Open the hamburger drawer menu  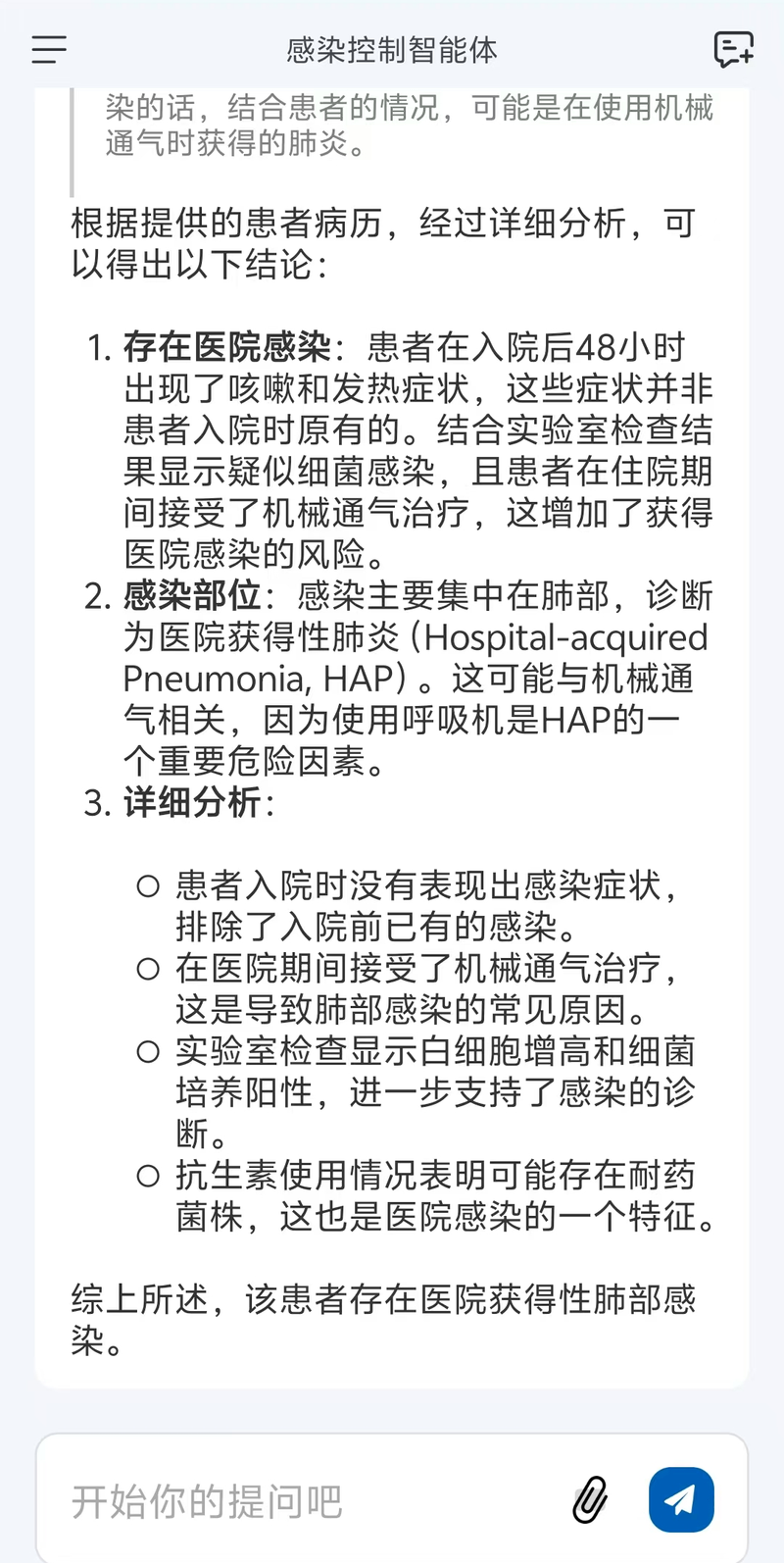tap(49, 49)
